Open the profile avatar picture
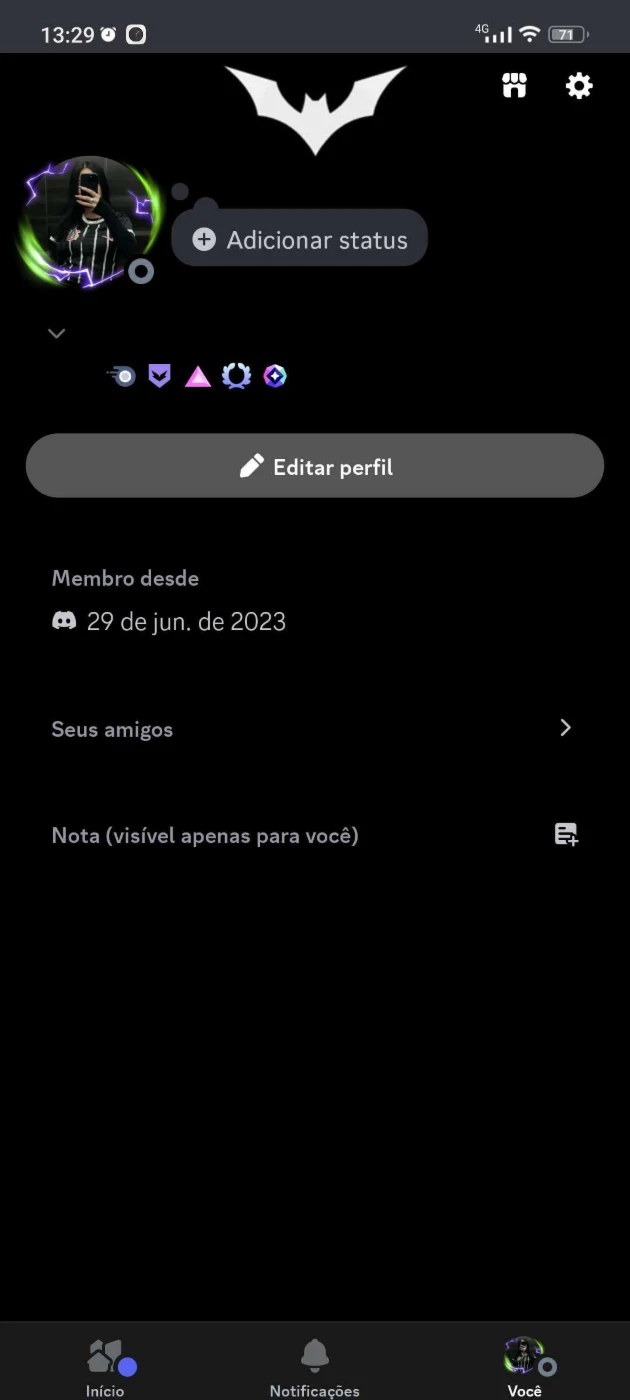 coord(88,223)
